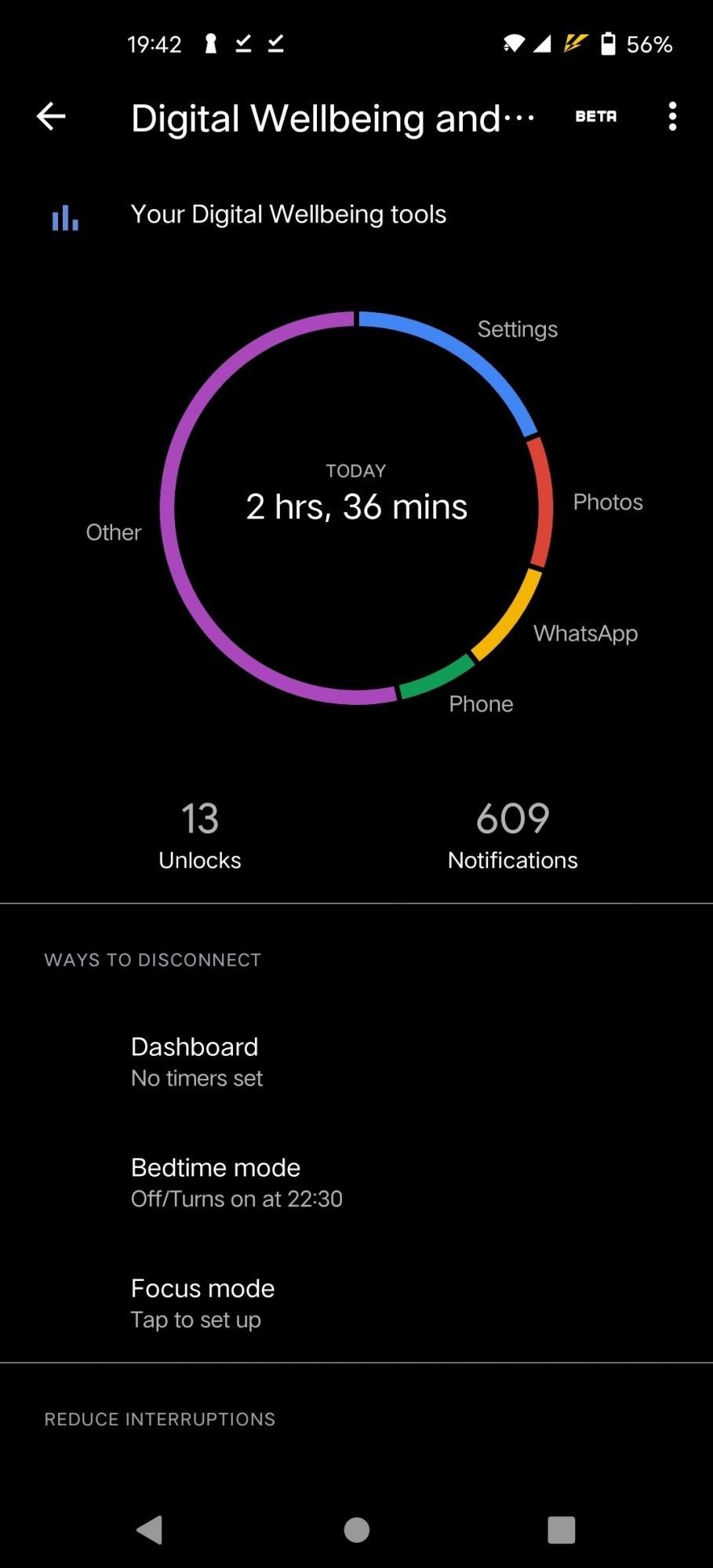
Task: View WhatsApp usage from the chart
Action: coord(585,633)
